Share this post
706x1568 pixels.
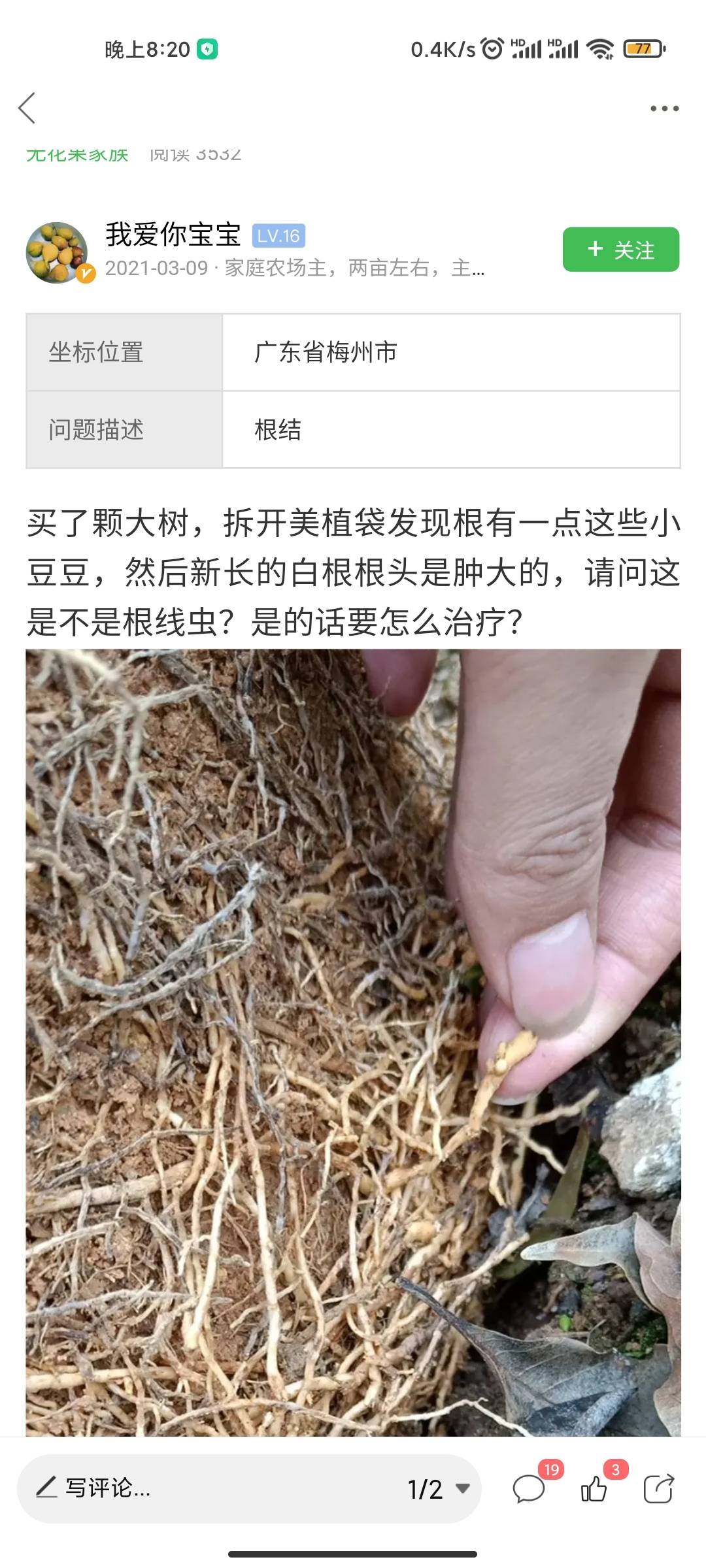pos(658,1489)
